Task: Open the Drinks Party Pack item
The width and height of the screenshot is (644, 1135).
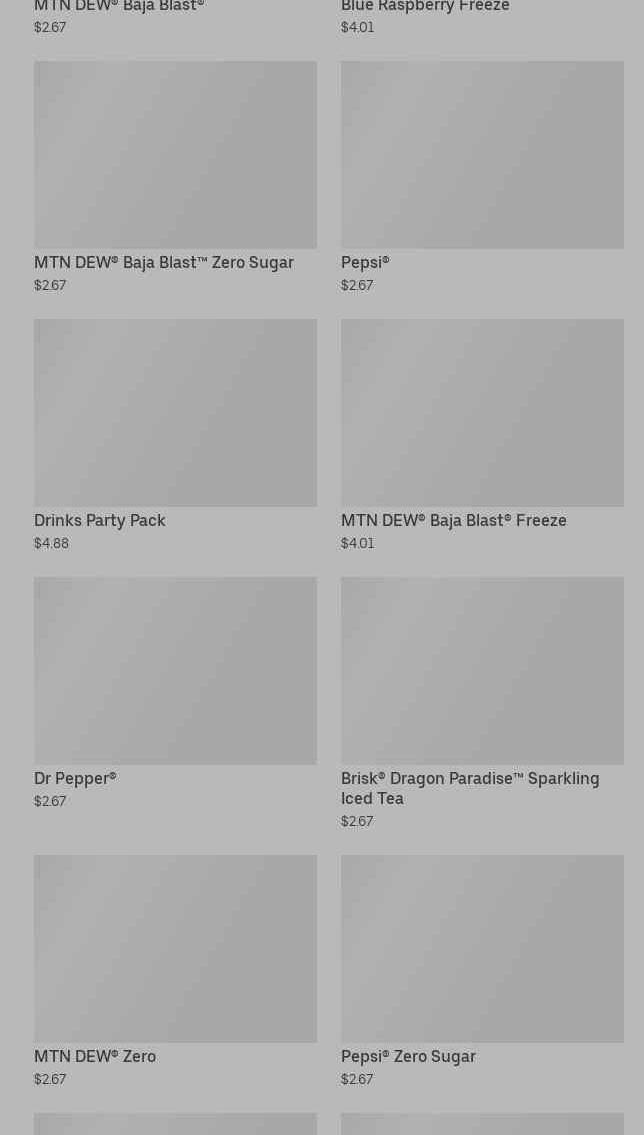Action: point(175,435)
